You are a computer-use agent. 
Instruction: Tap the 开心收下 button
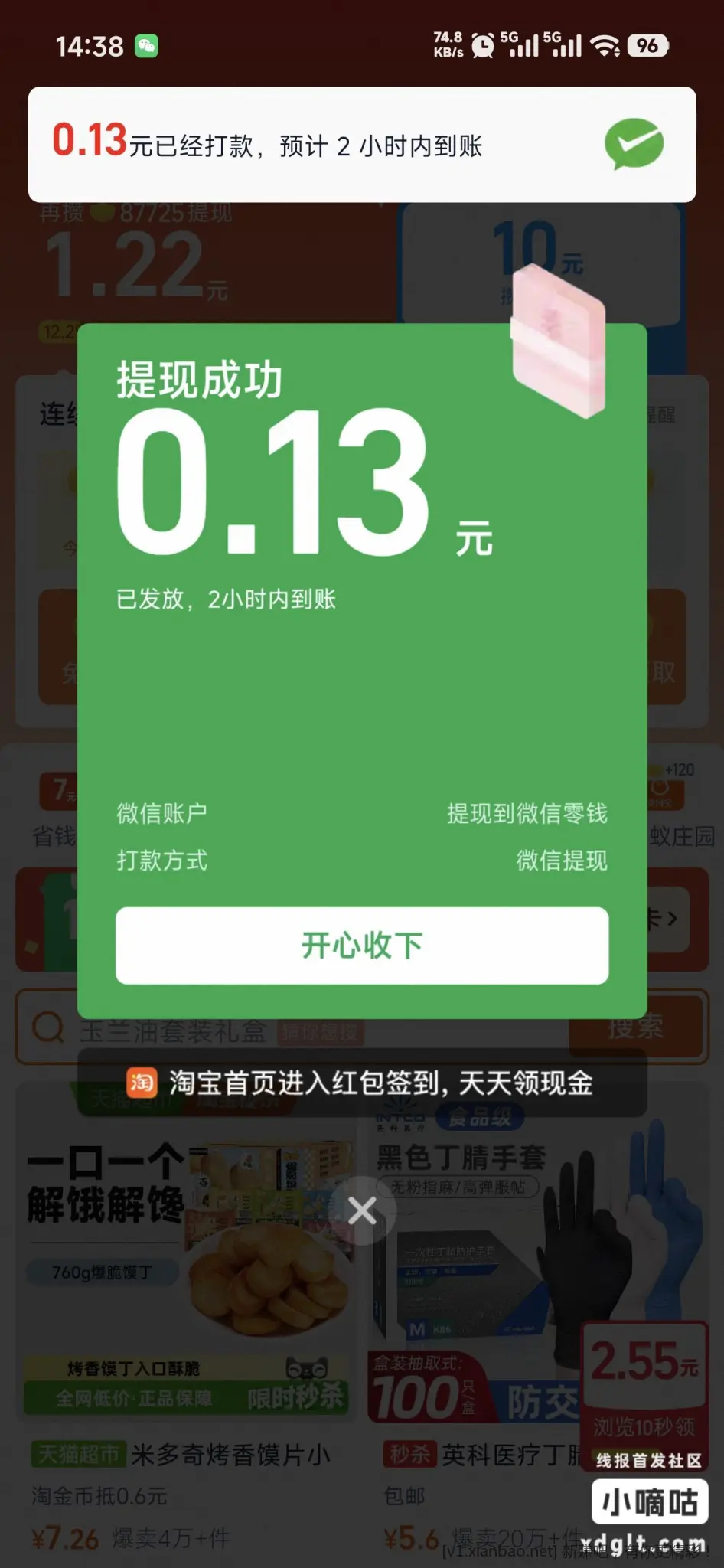click(362, 946)
